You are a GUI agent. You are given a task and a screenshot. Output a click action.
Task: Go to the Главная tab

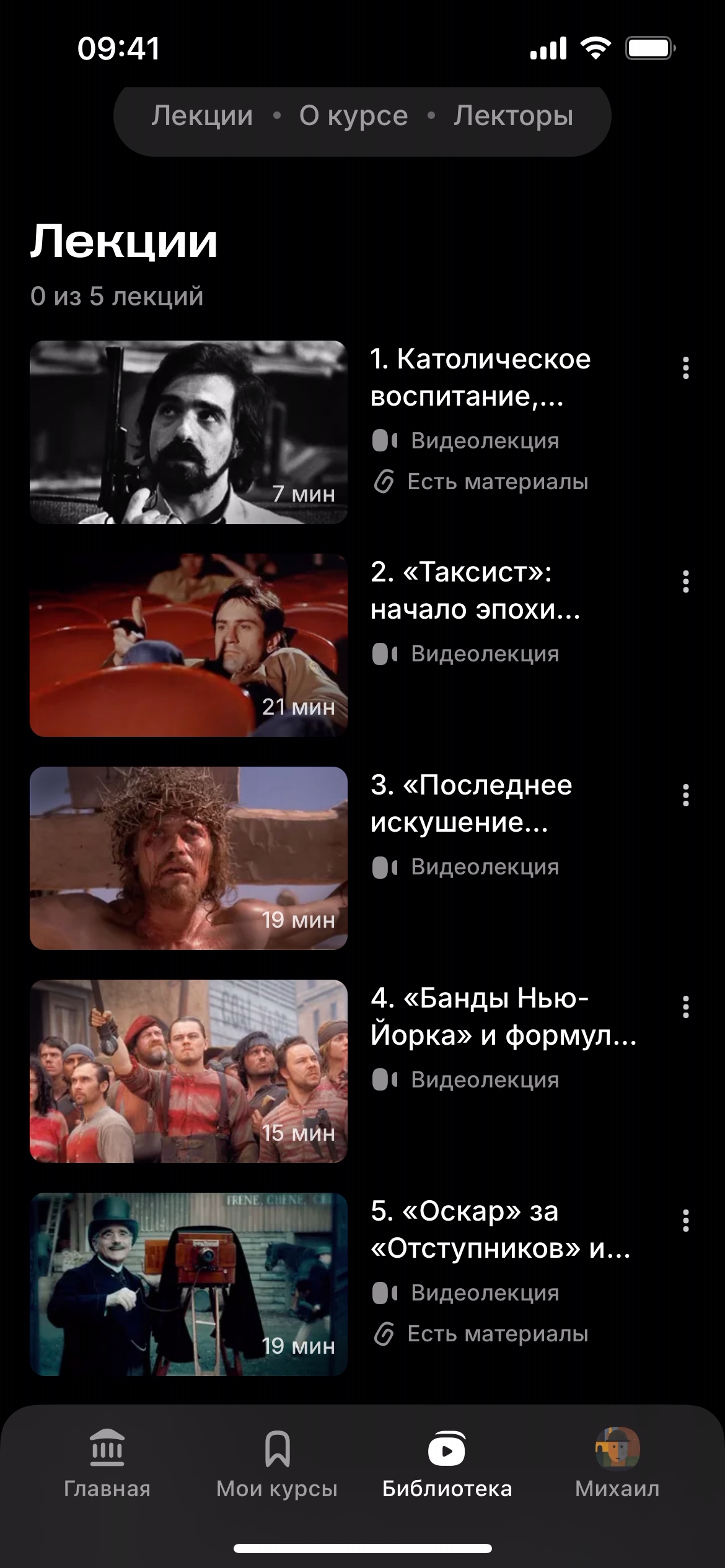click(x=107, y=1464)
